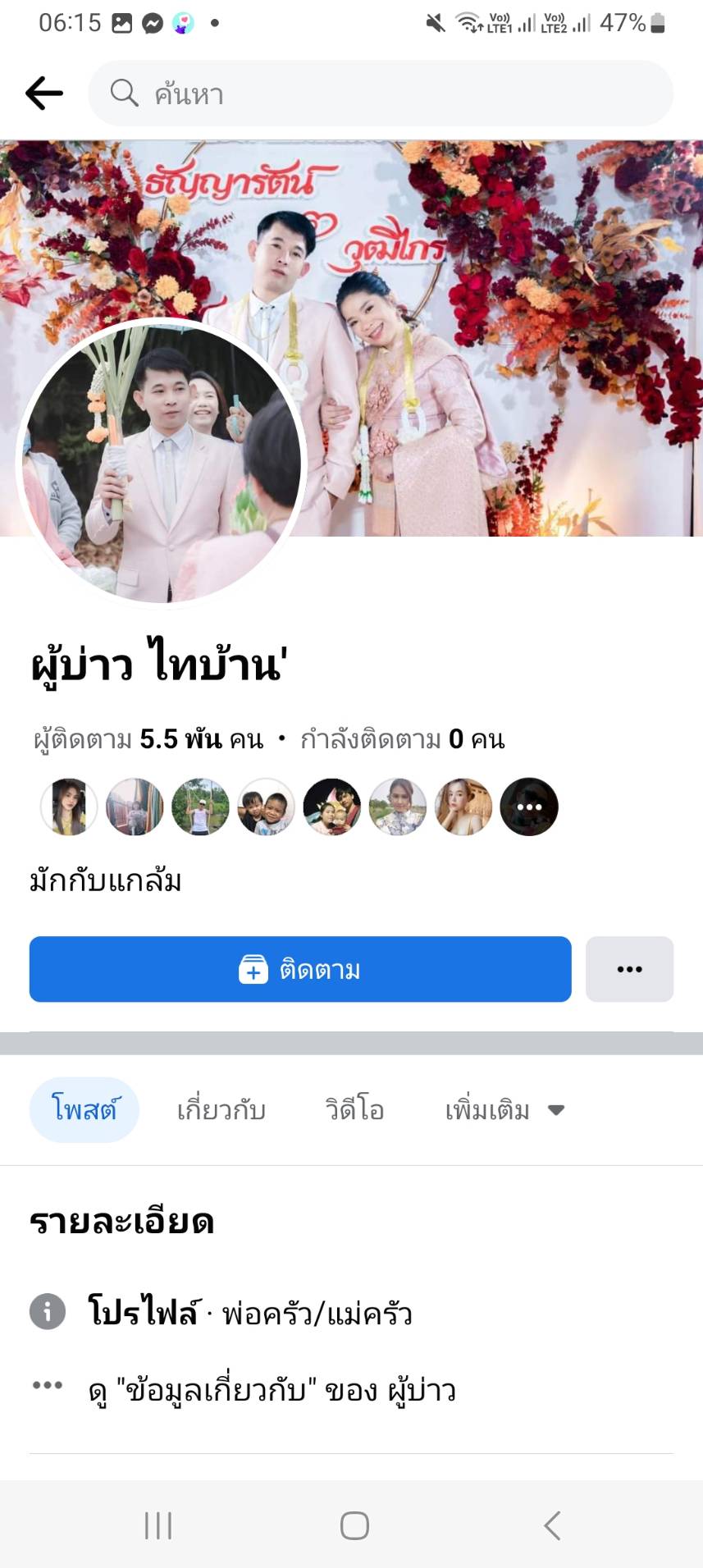Open the three-dot more options button
The image size is (703, 1568).
point(629,969)
